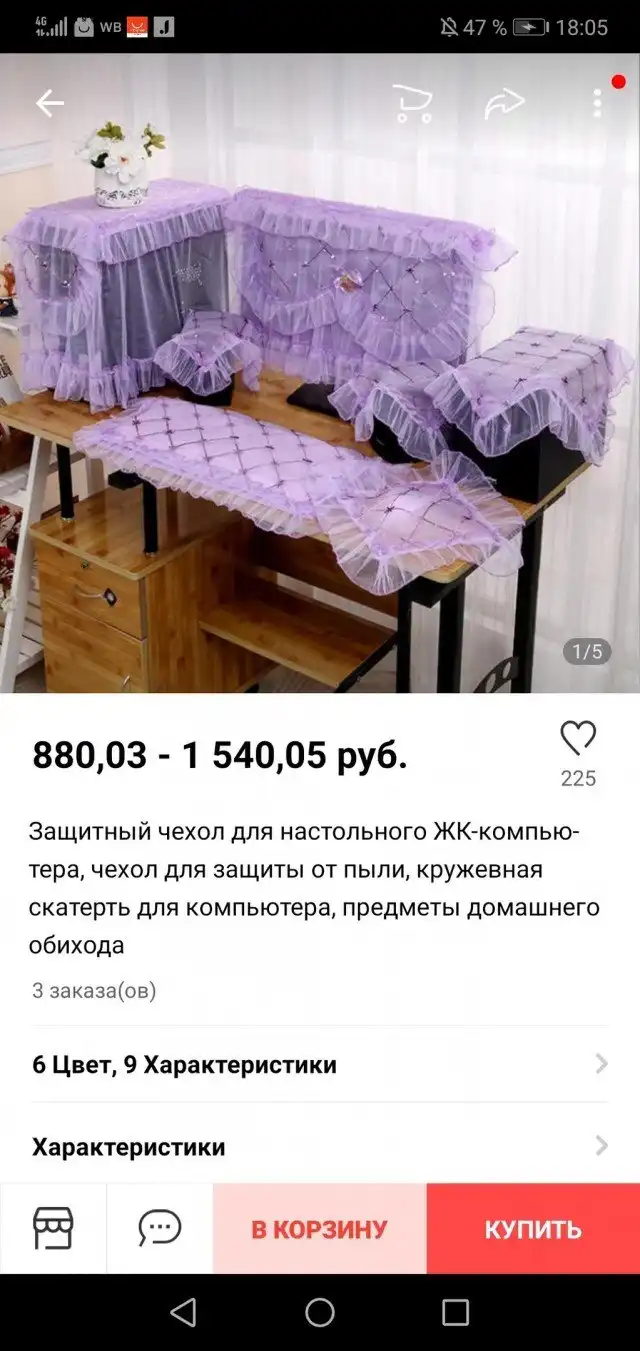The image size is (640, 1351).
Task: Message the seller via chat icon
Action: point(160,1228)
